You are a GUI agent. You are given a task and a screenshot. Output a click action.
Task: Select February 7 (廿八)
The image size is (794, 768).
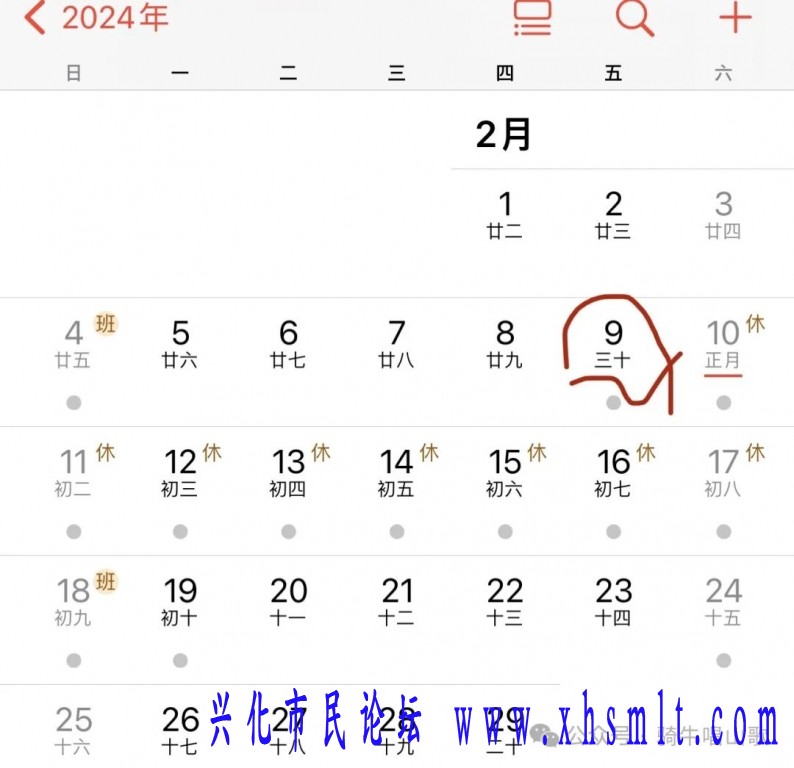click(397, 343)
